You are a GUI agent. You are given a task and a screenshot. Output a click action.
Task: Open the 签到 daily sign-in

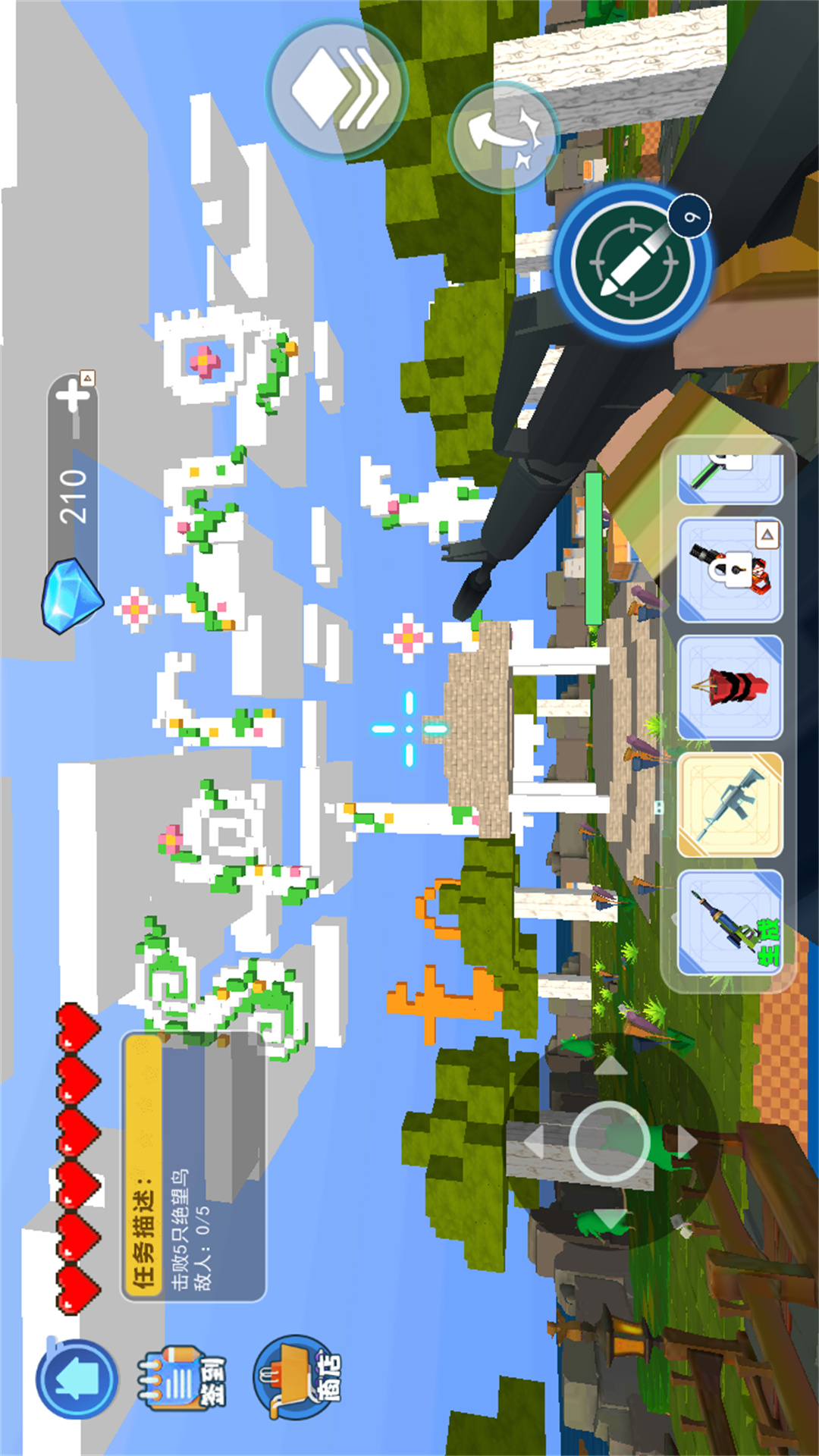(x=182, y=1378)
